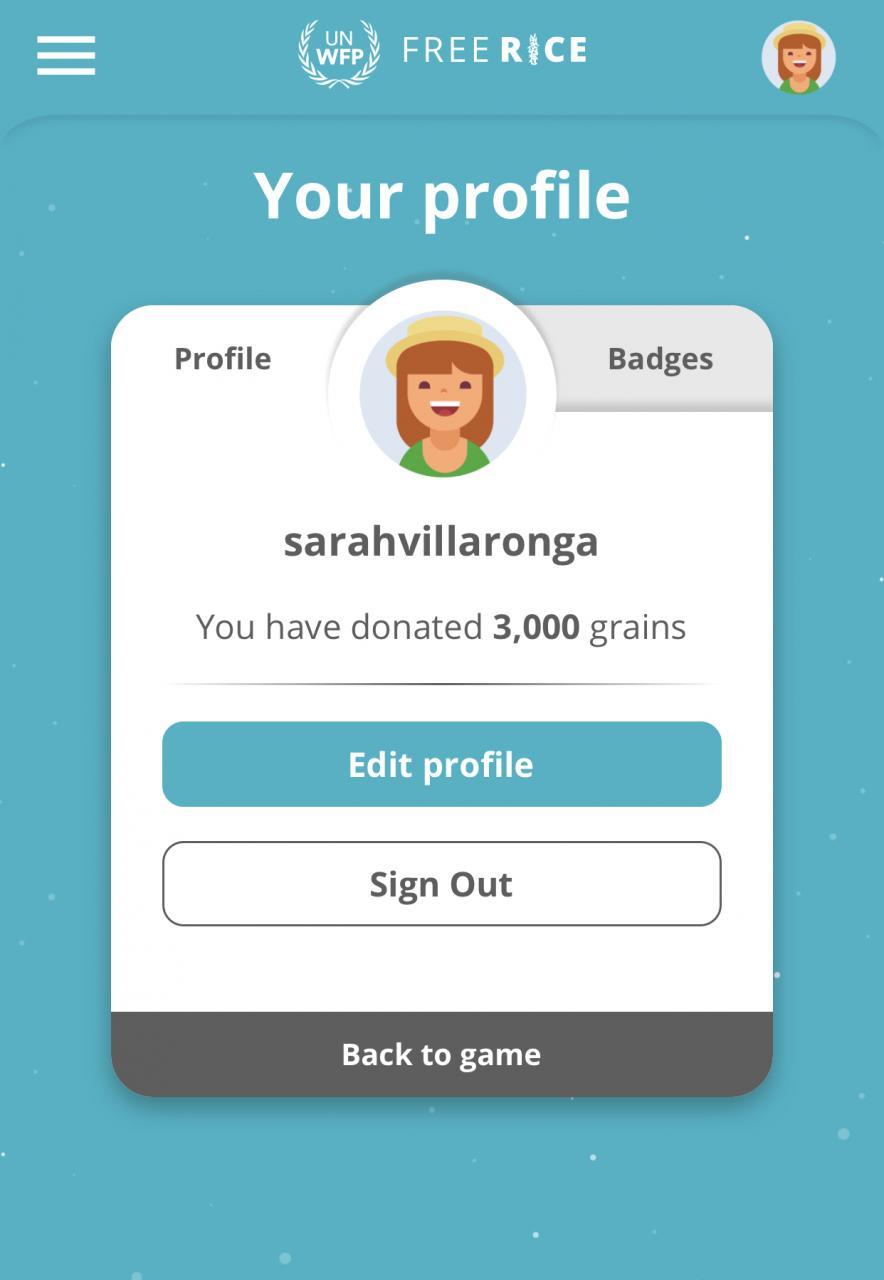The height and width of the screenshot is (1280, 884).
Task: Tap the avatar icon in the header
Action: tap(798, 57)
